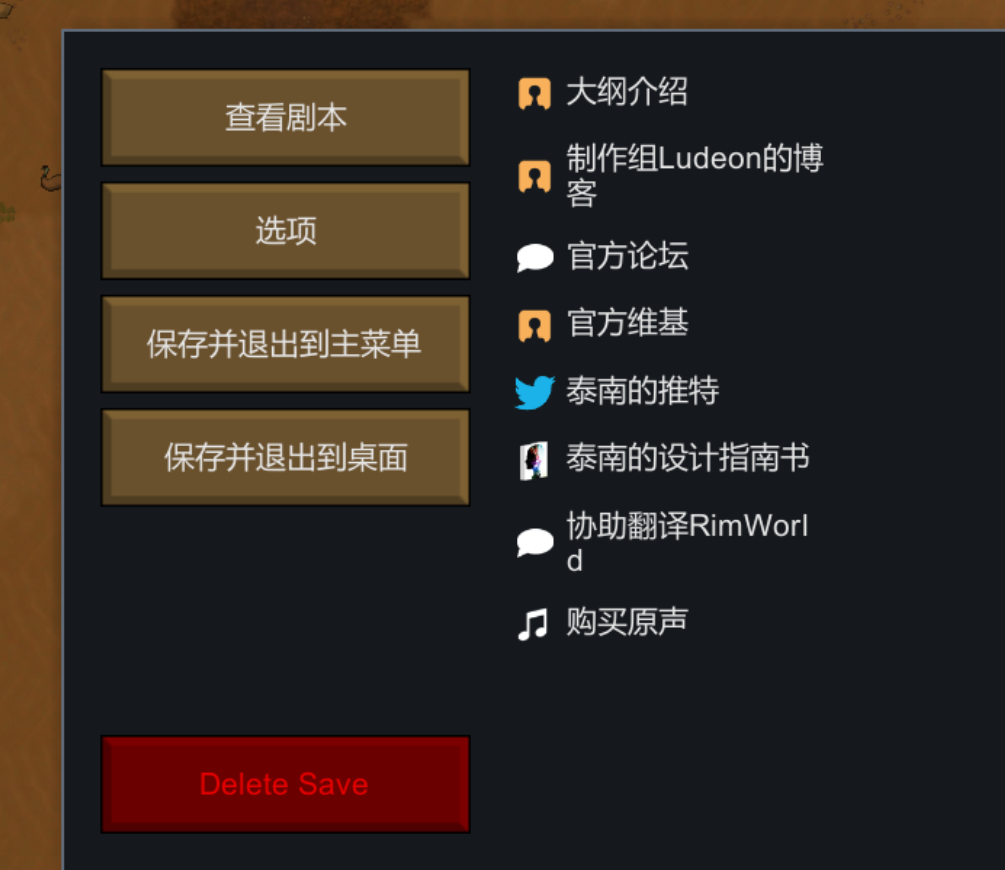Open 泰南的推特 Twitter link
Screen dimensions: 1005x870
pos(641,391)
